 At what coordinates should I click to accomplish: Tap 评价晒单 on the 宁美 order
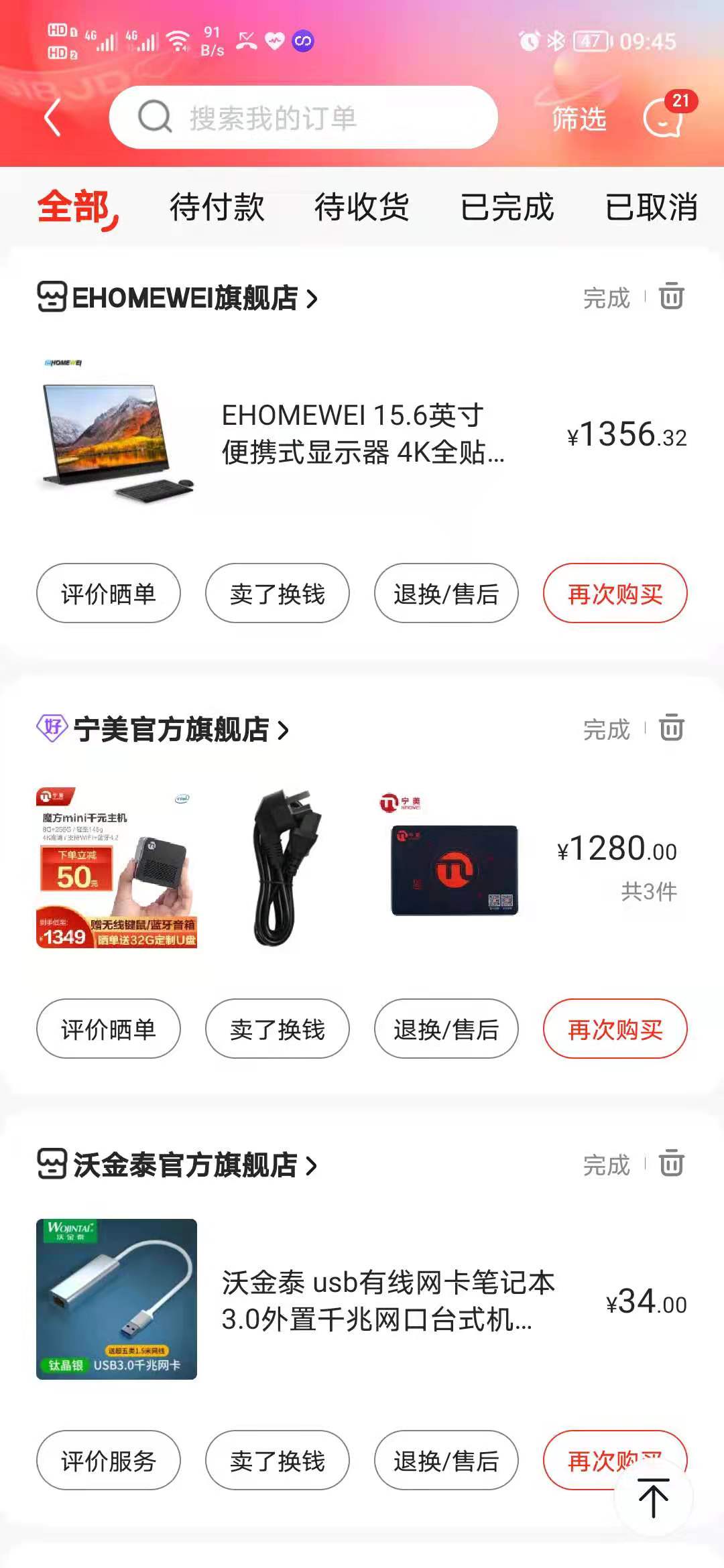[x=108, y=1029]
